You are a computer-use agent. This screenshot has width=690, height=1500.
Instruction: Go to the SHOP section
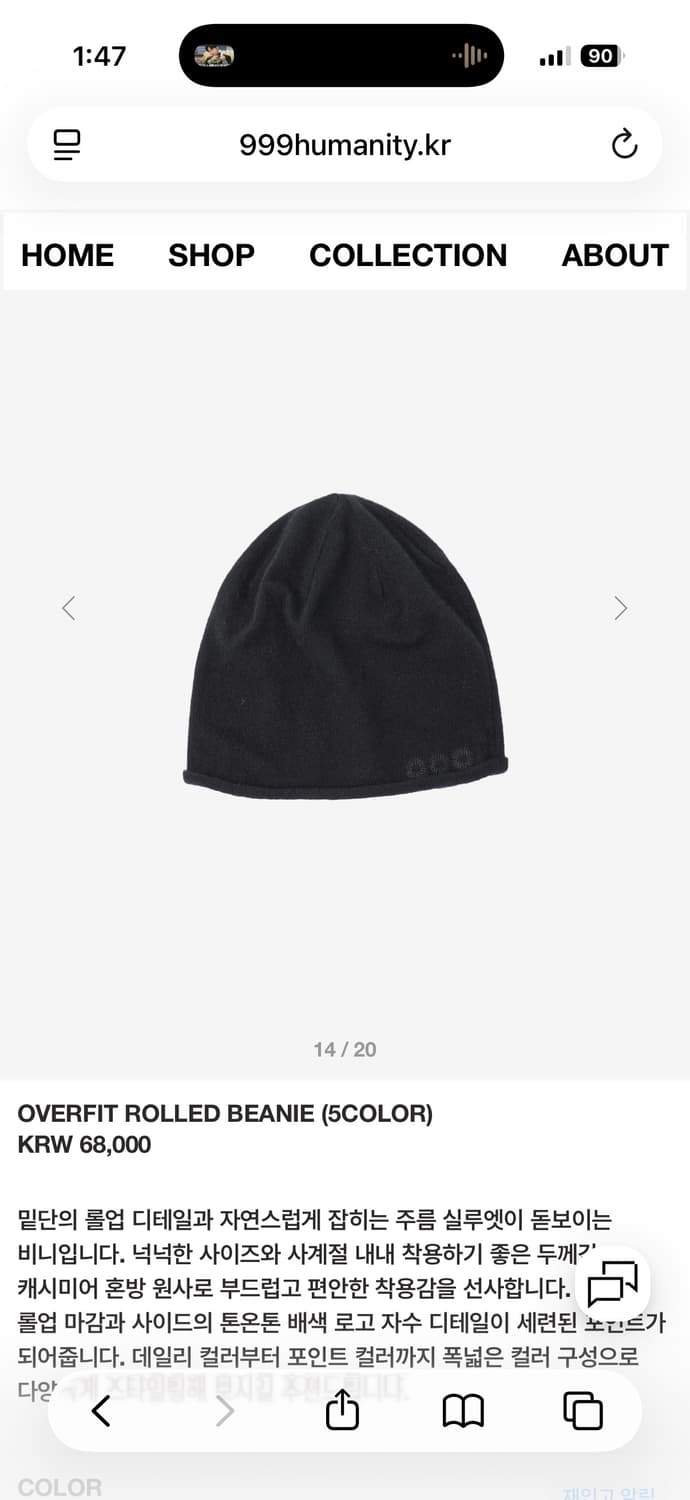point(211,255)
